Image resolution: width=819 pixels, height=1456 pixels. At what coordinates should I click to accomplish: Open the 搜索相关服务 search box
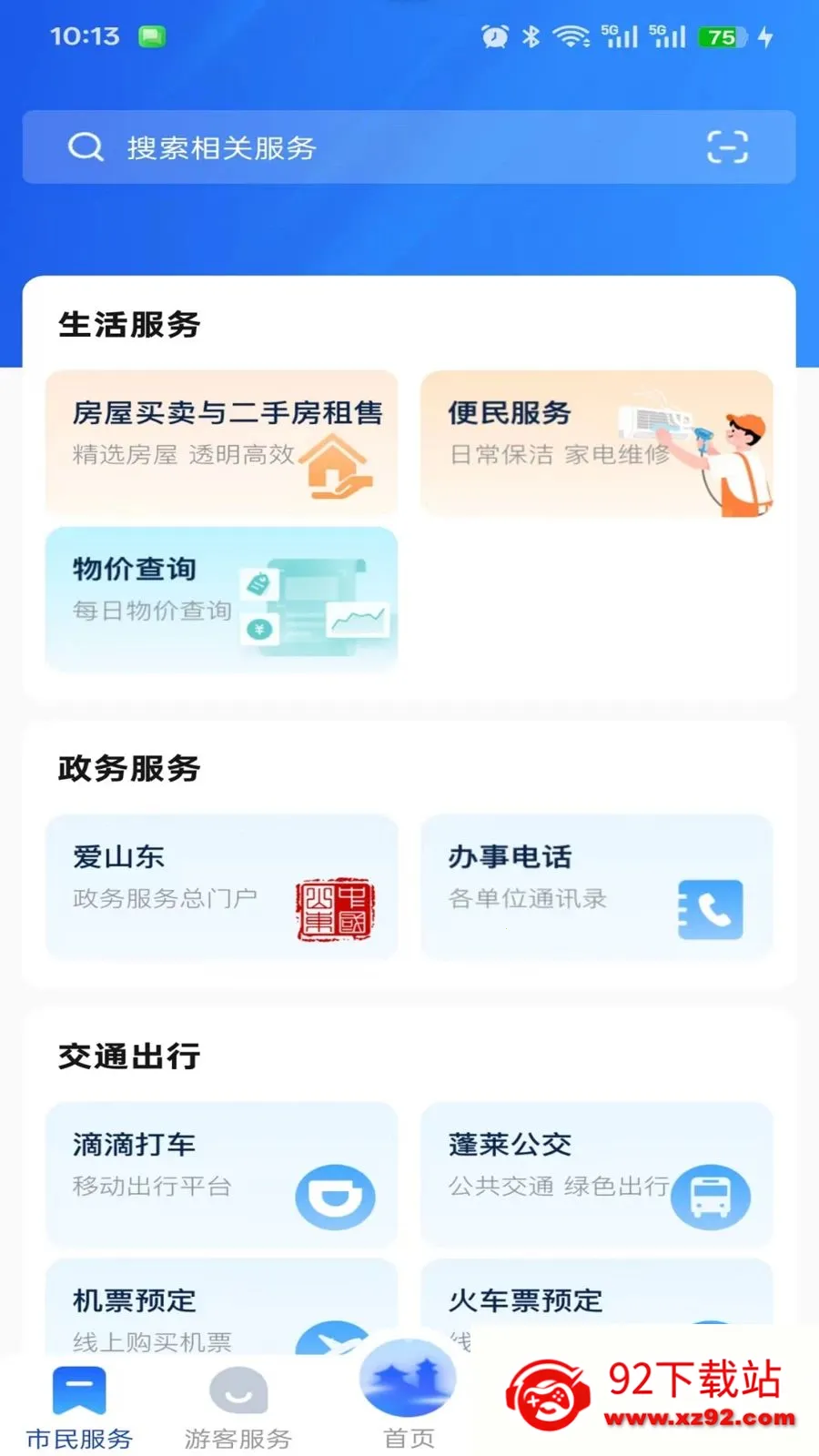coord(409,147)
